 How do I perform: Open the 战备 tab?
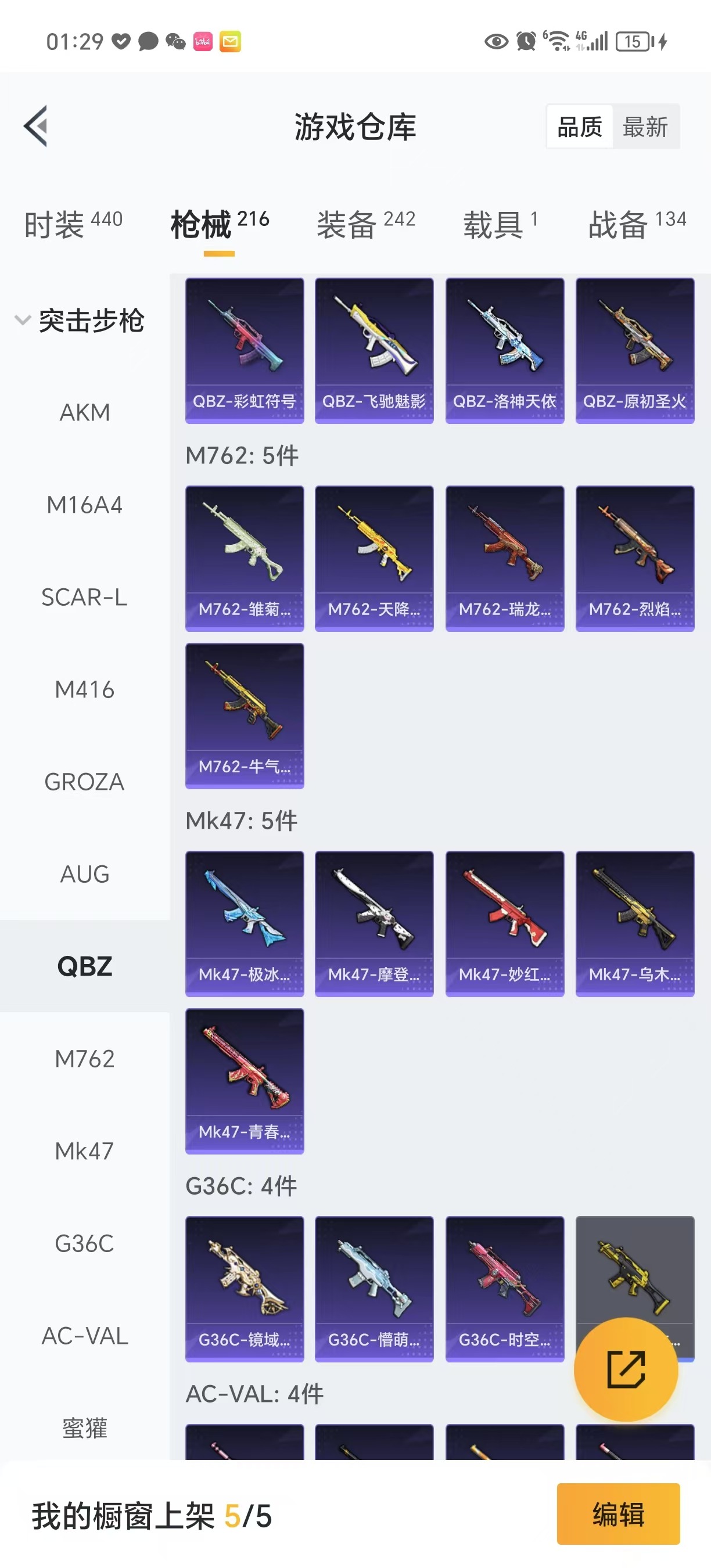637,224
